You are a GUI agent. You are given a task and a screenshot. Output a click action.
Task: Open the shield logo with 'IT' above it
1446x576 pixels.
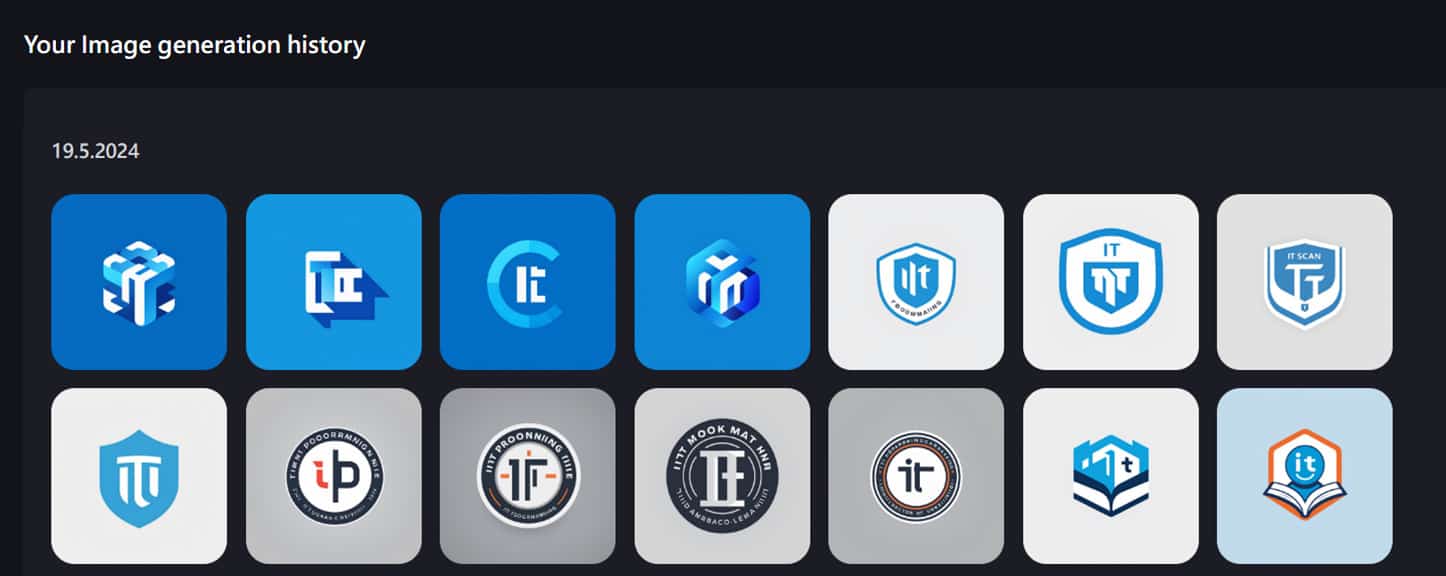1110,282
